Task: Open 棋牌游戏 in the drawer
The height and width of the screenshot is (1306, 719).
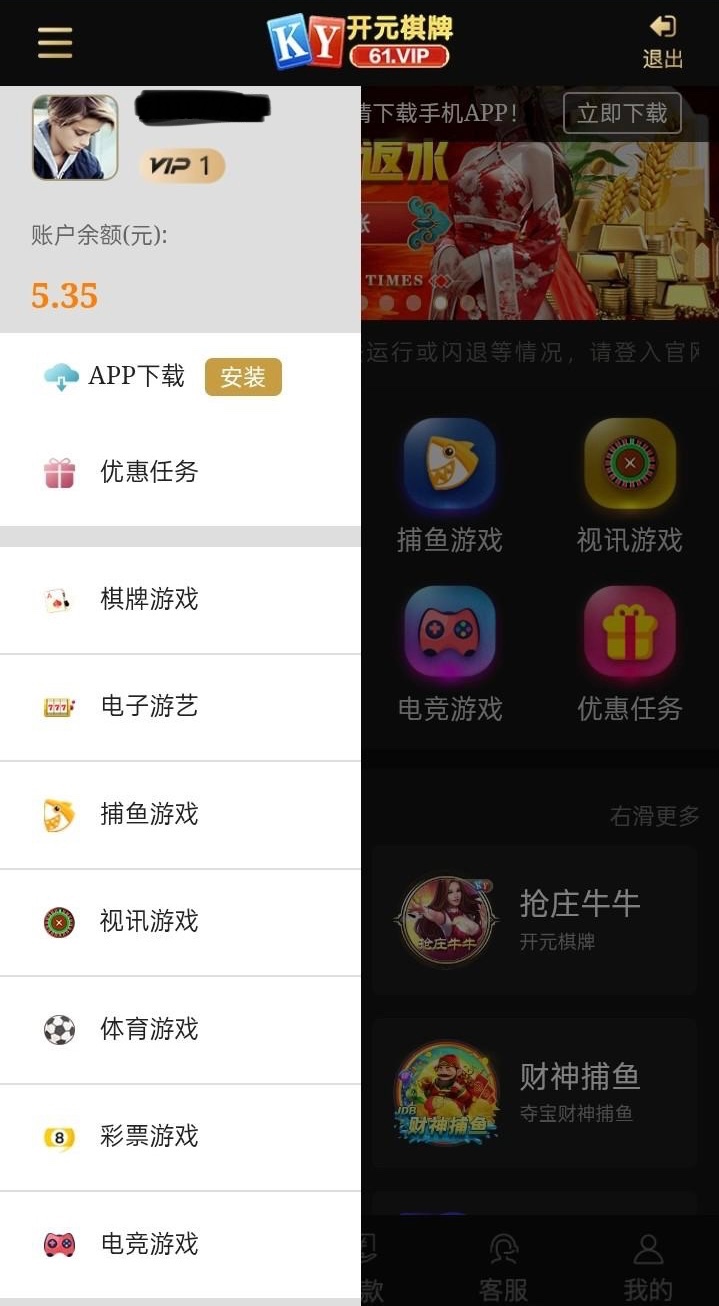Action: coord(148,599)
